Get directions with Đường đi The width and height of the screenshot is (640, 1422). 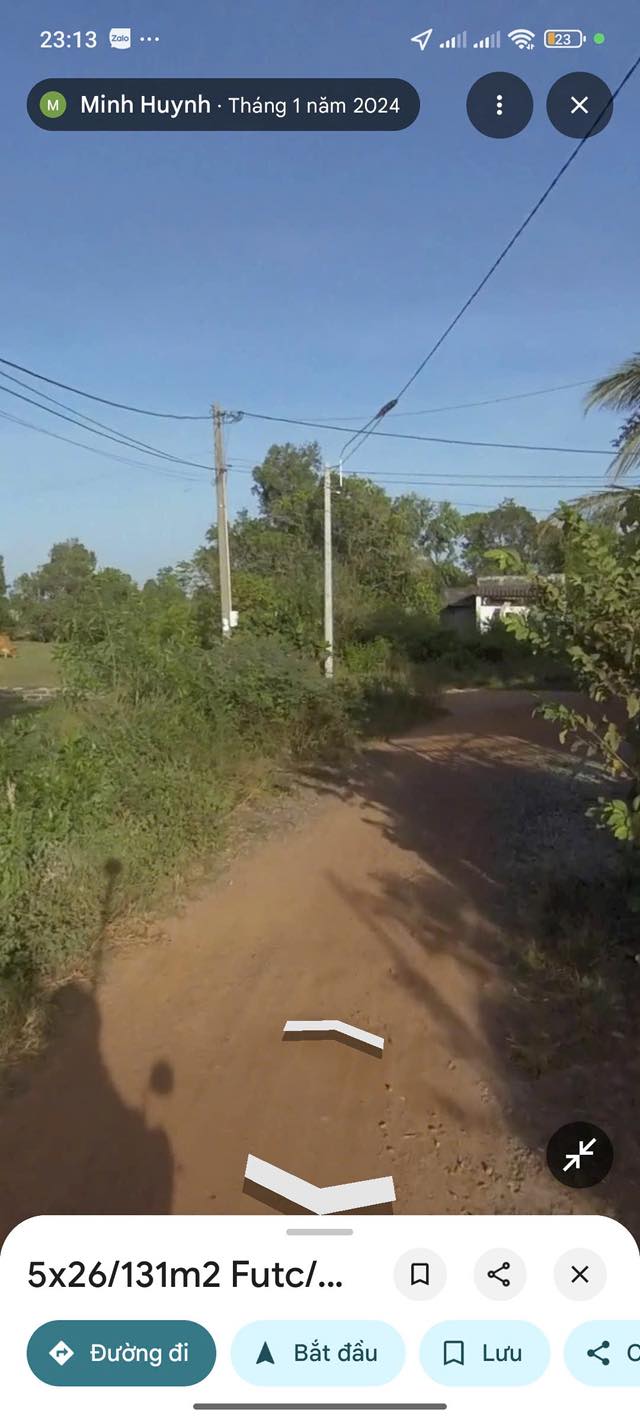121,1353
